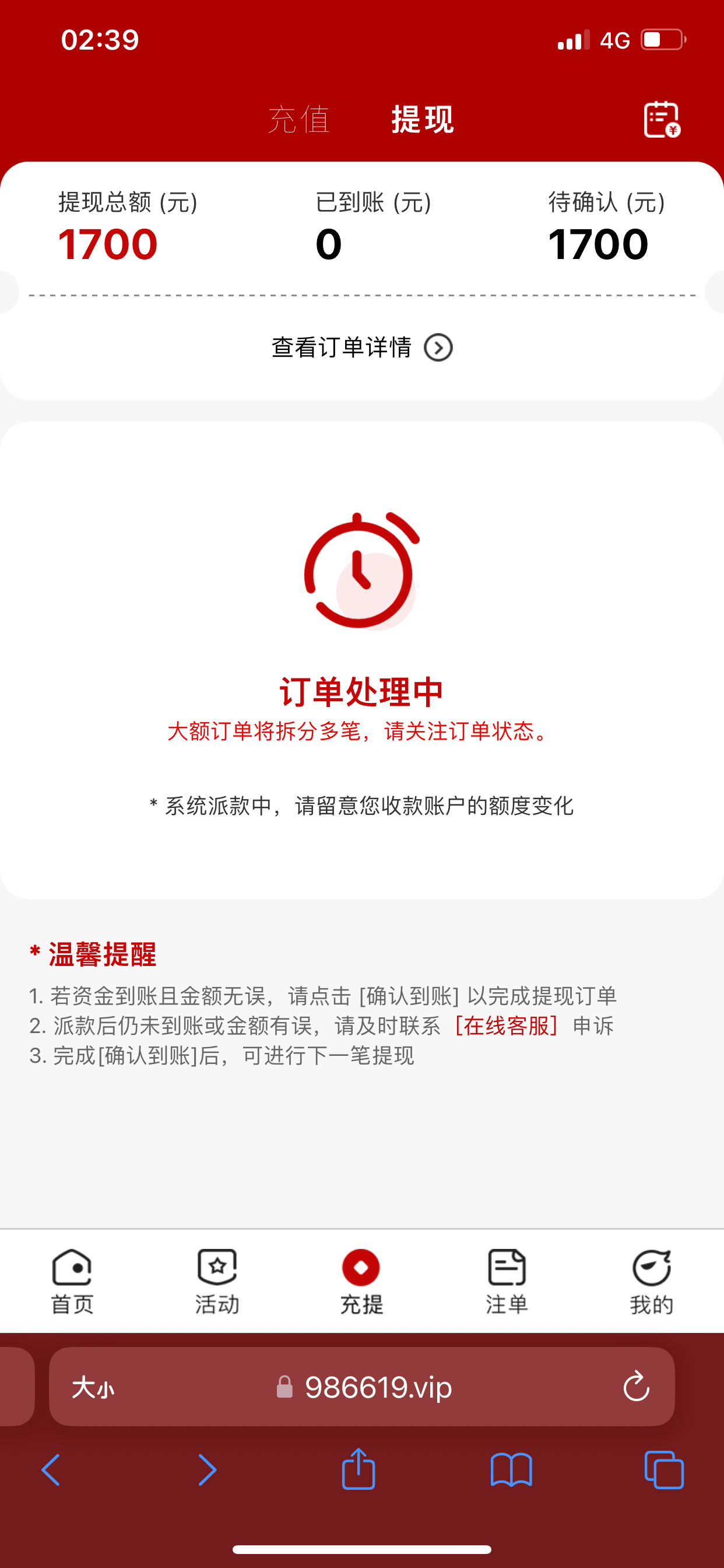Contact 在线客服 via the link

pyautogui.click(x=506, y=1026)
